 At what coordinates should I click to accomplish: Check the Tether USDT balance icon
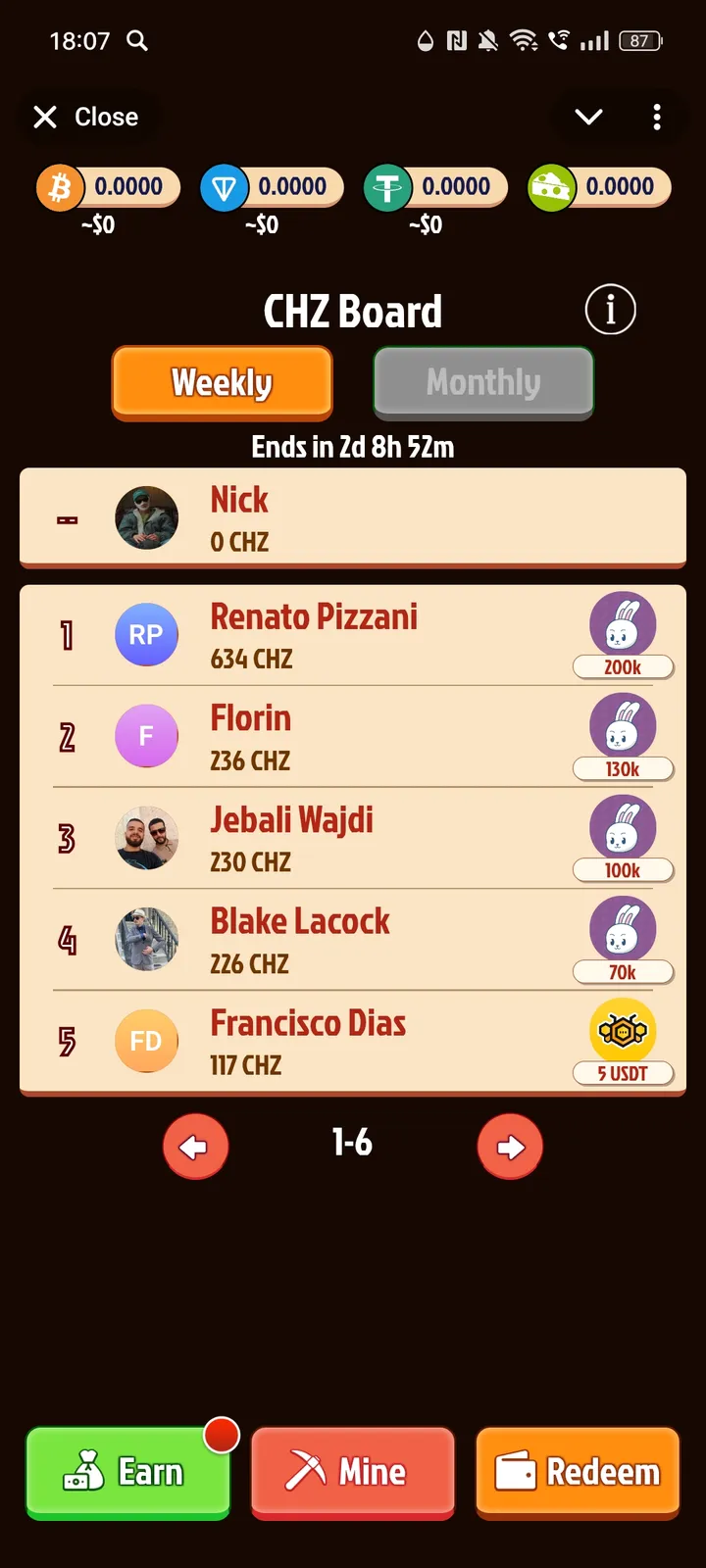pos(387,187)
